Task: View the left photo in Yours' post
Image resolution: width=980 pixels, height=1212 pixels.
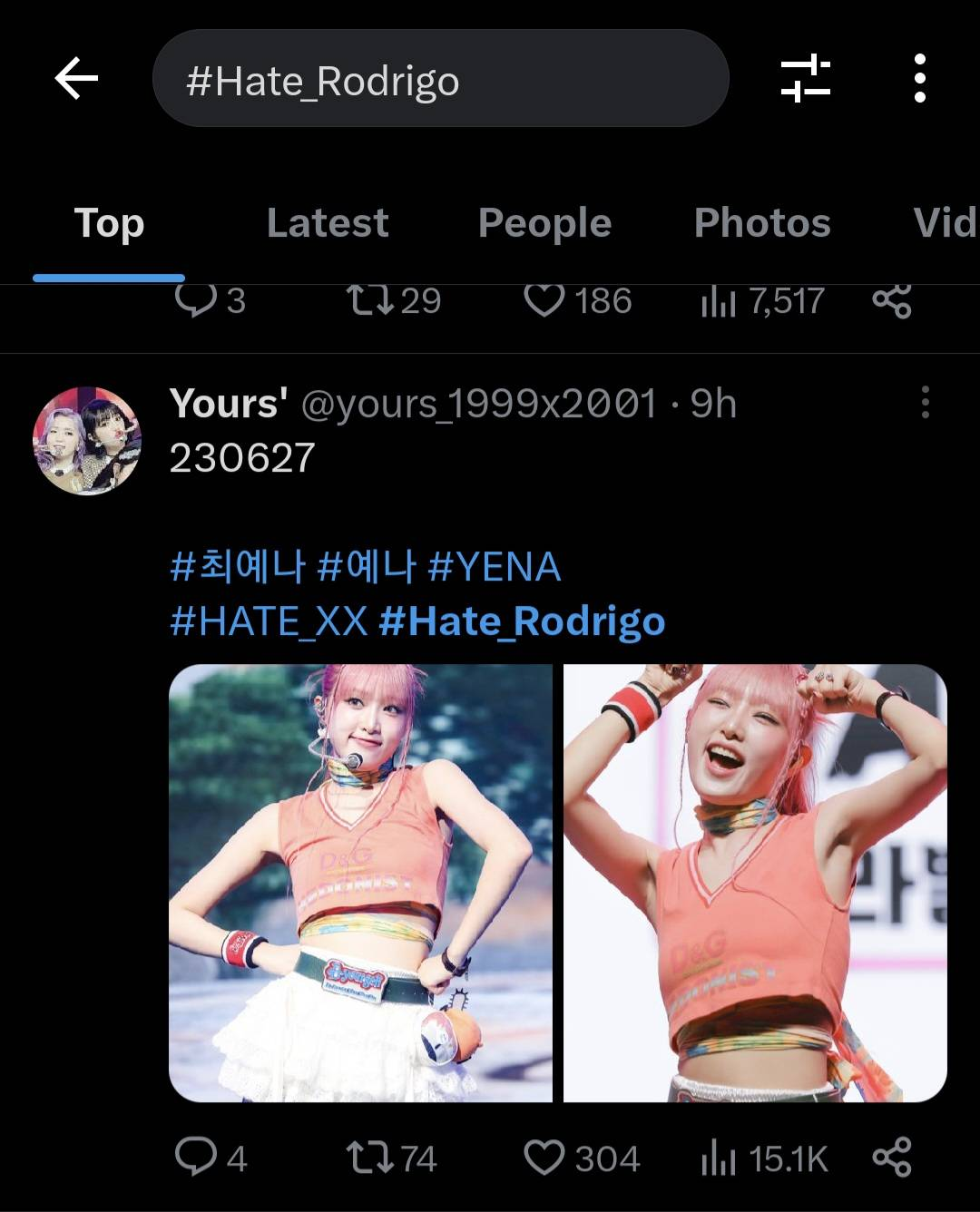Action: click(360, 883)
